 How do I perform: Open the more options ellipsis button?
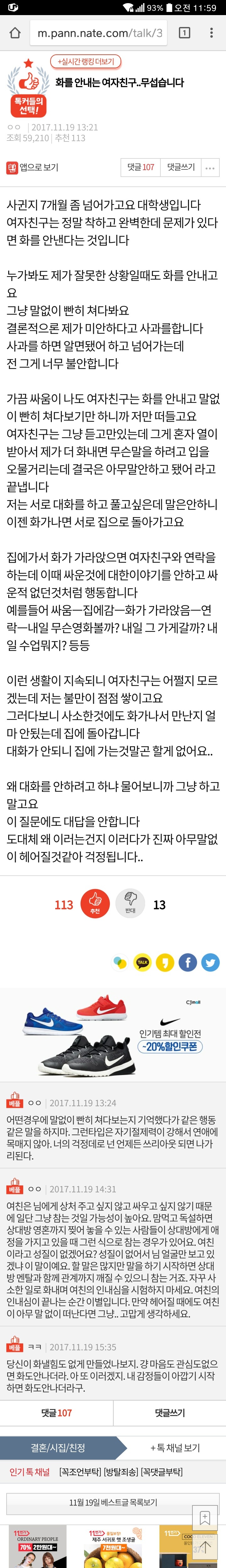(x=210, y=167)
